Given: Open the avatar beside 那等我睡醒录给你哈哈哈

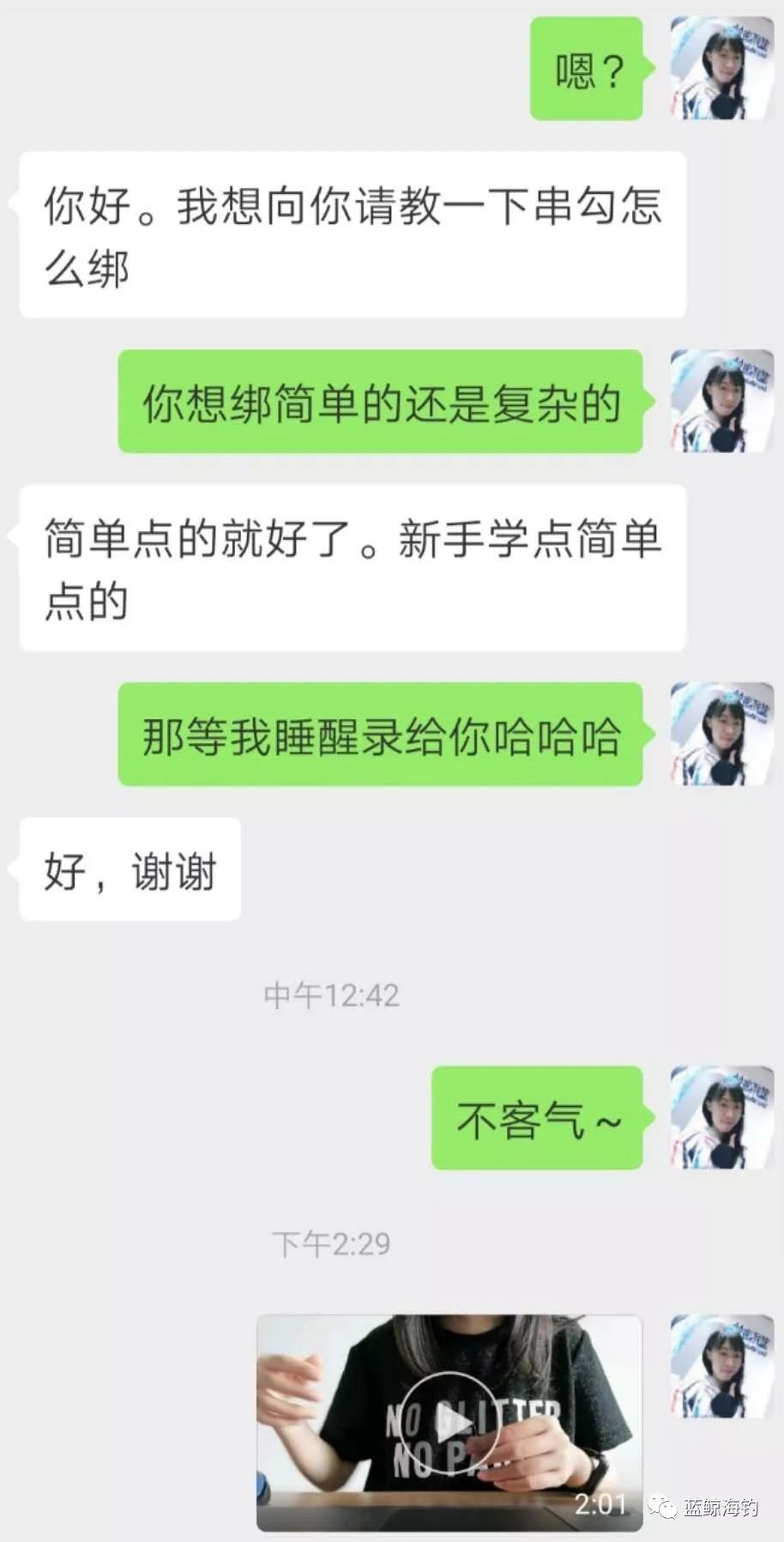Looking at the screenshot, I should (x=720, y=734).
